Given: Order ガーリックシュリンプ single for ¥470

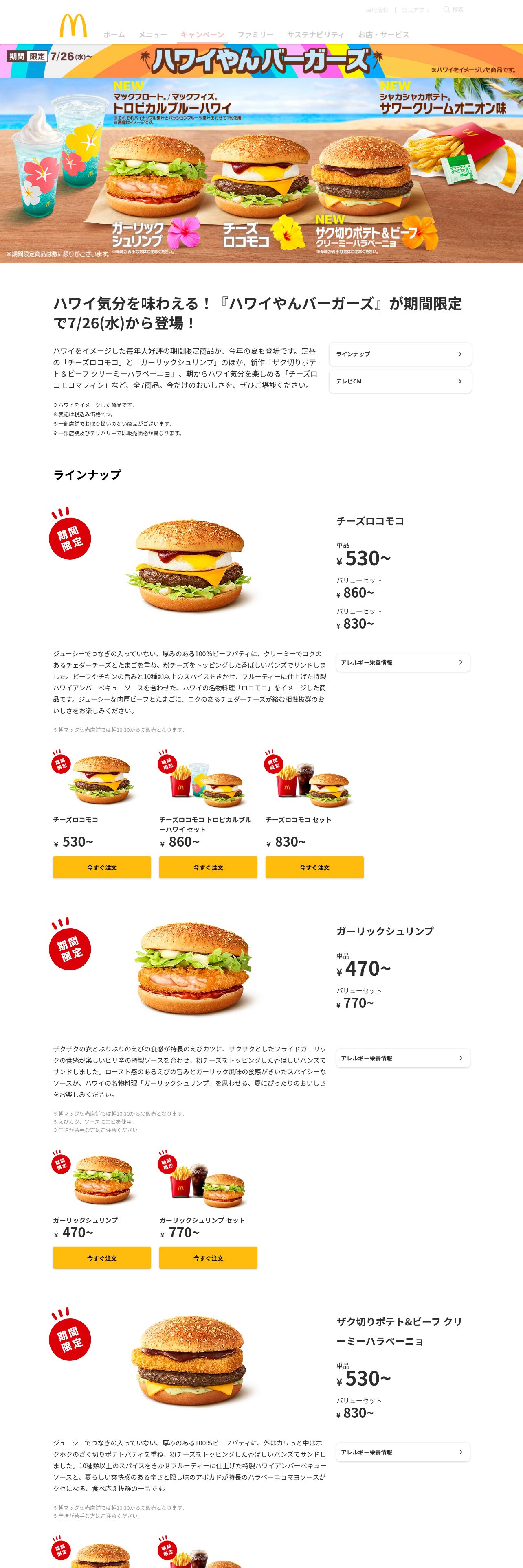Looking at the screenshot, I should [x=102, y=1257].
